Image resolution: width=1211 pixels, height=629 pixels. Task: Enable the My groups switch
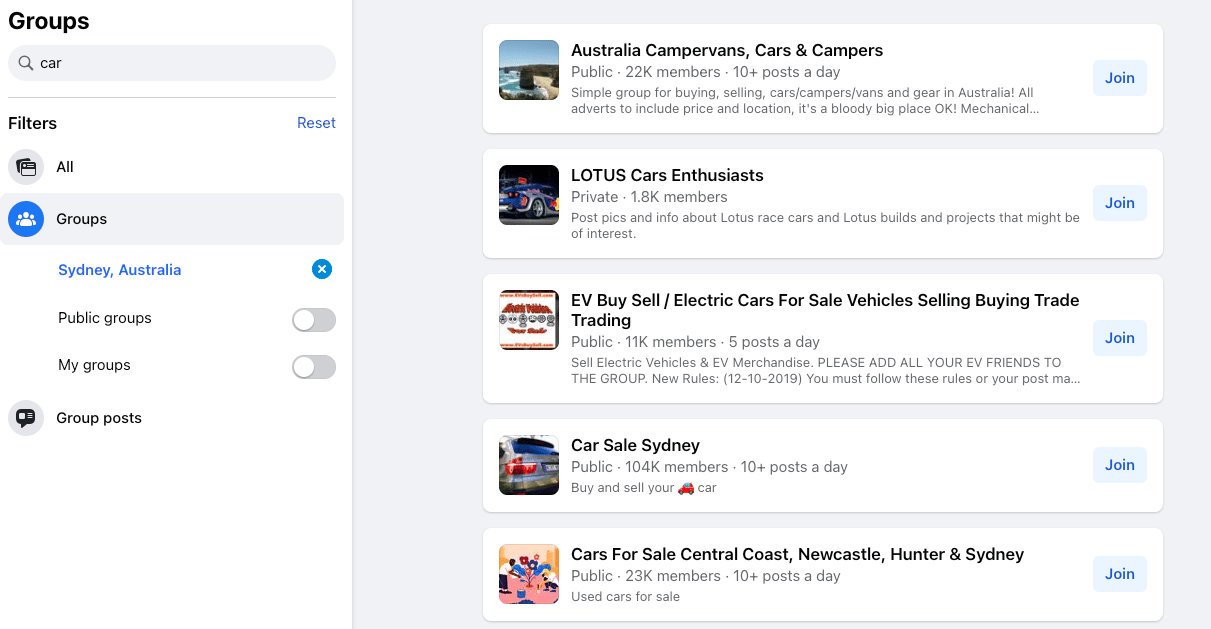point(313,367)
